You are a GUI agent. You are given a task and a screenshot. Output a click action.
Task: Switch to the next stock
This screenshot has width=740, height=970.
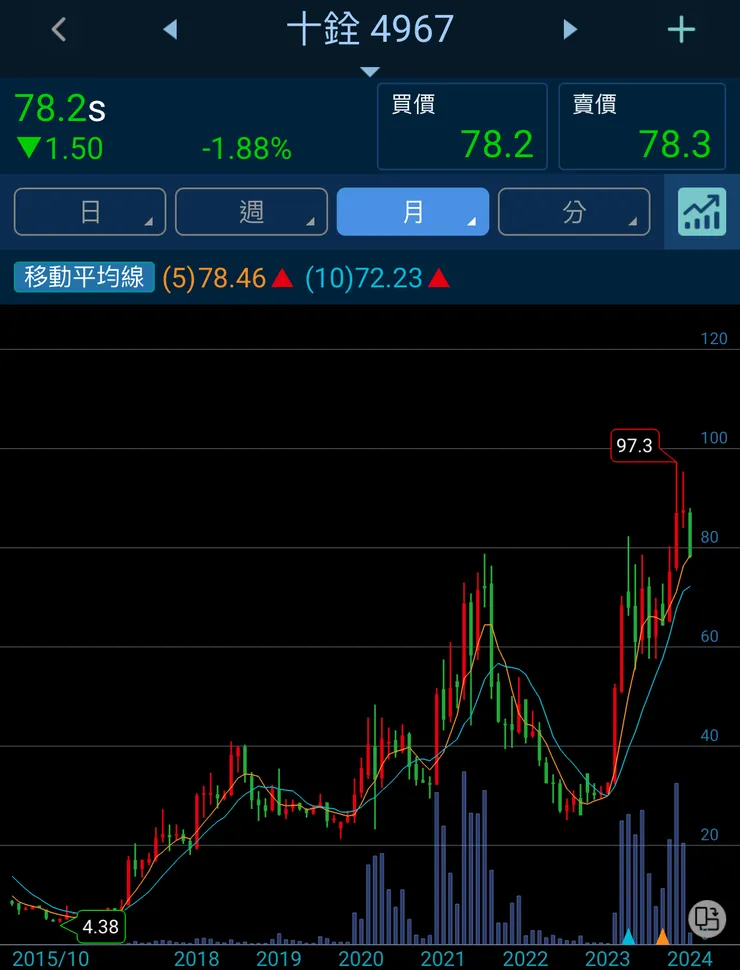click(570, 30)
